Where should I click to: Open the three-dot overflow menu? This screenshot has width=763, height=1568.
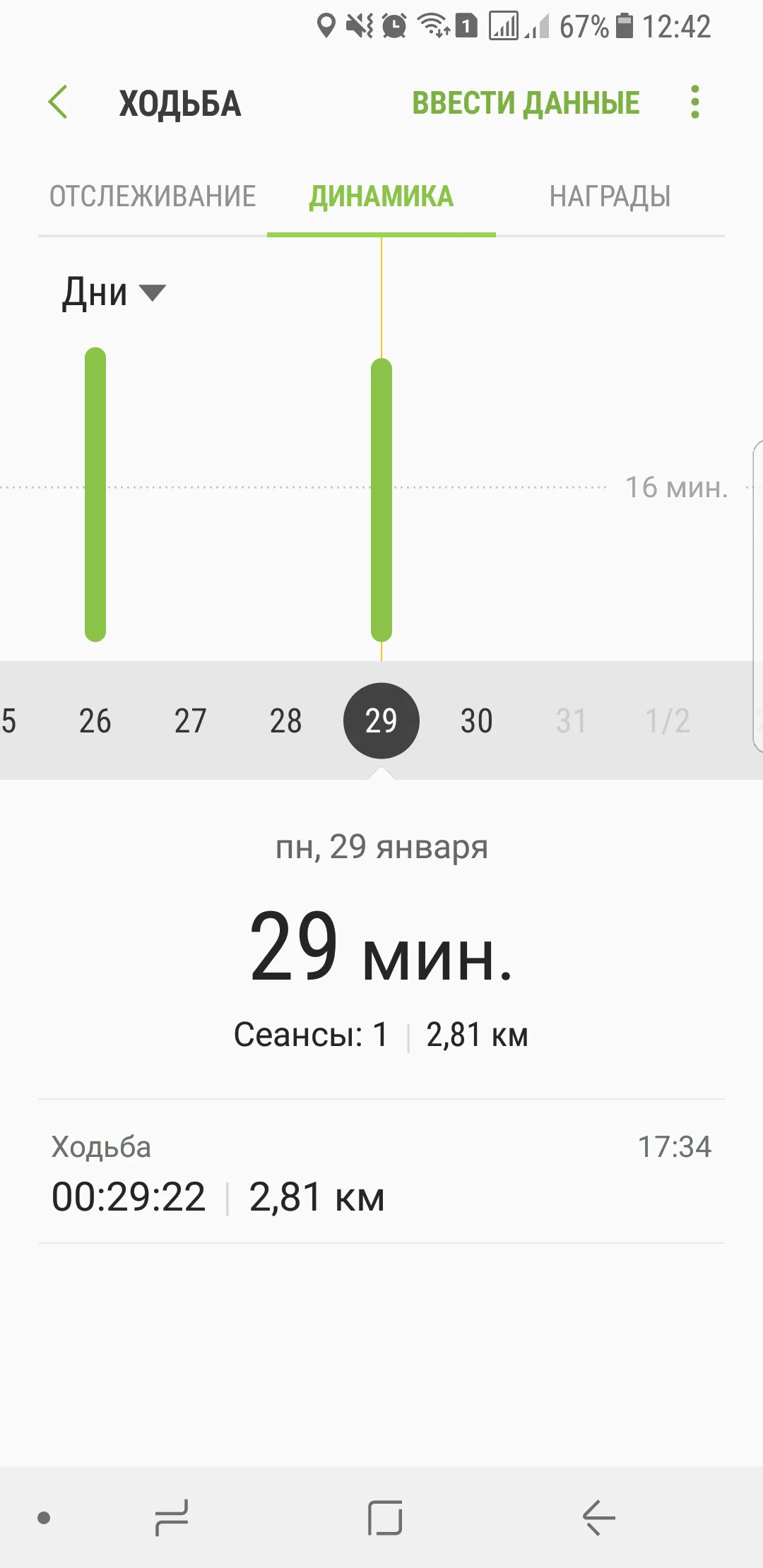pos(695,102)
